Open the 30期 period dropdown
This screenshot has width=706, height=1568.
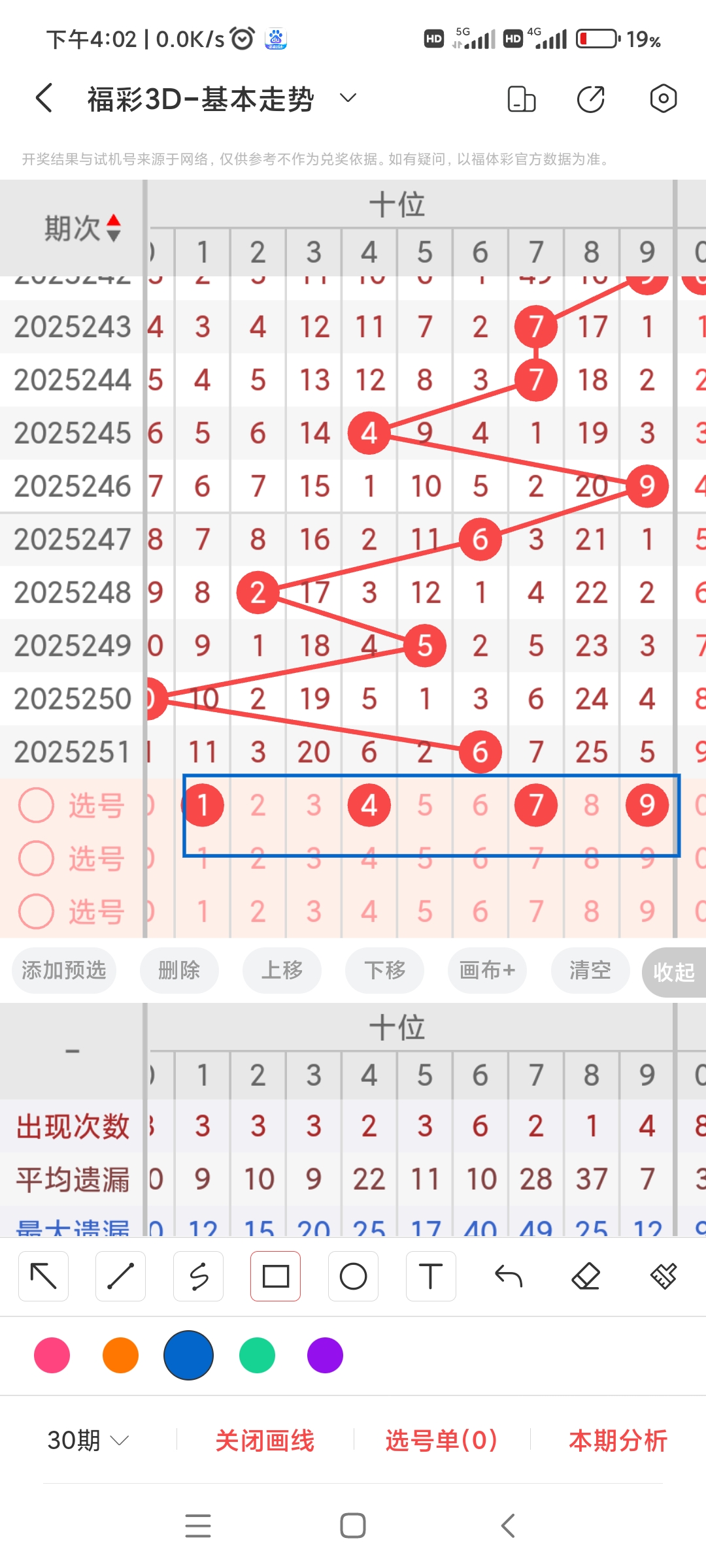coord(85,1440)
